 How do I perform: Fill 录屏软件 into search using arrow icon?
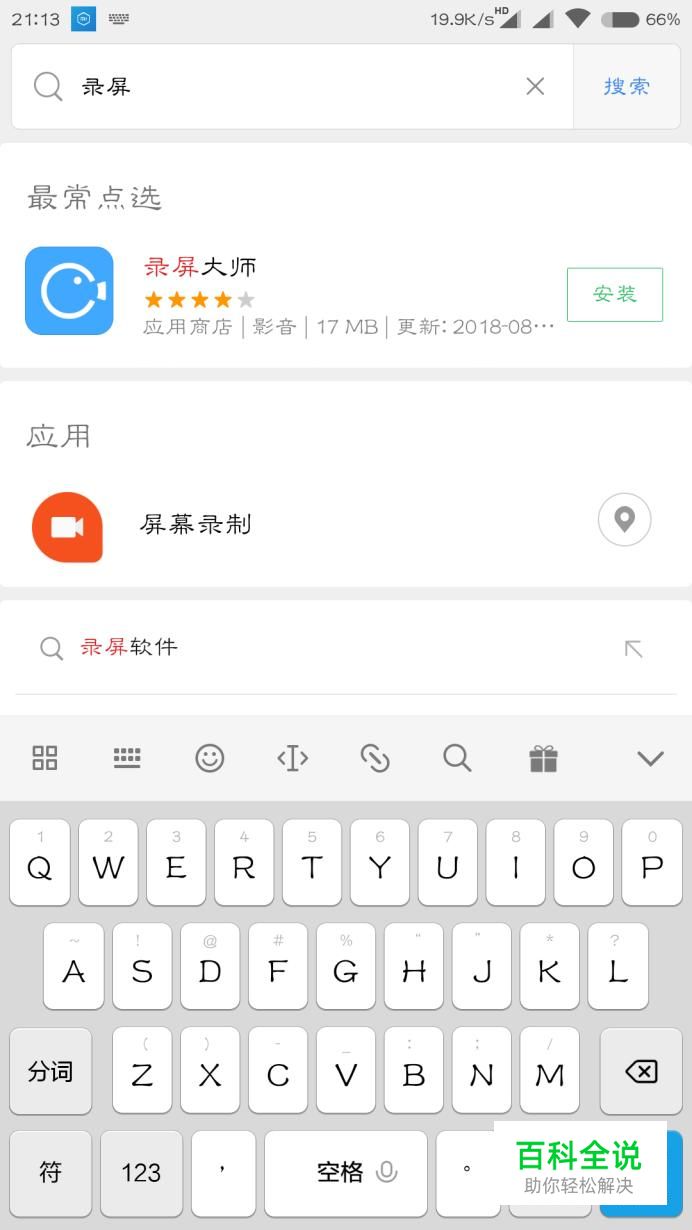click(x=633, y=649)
